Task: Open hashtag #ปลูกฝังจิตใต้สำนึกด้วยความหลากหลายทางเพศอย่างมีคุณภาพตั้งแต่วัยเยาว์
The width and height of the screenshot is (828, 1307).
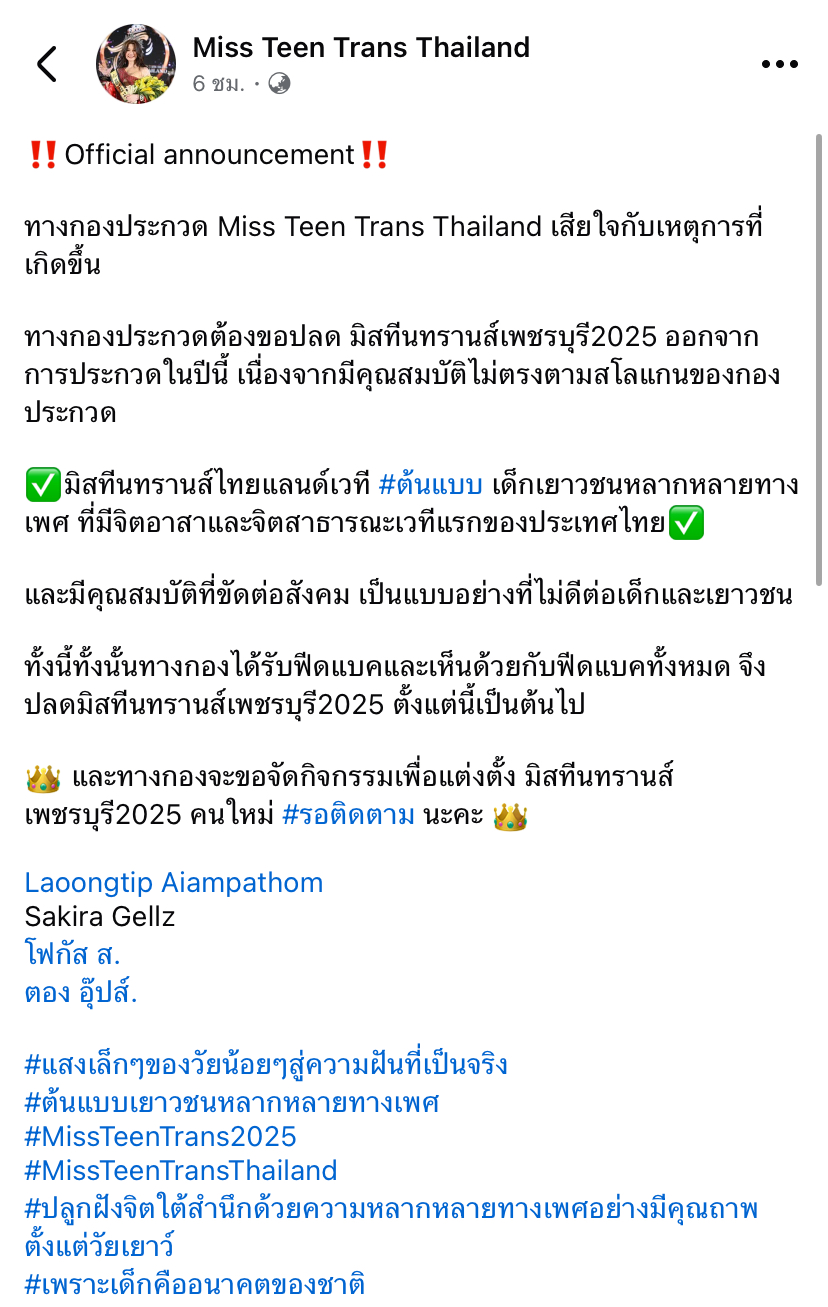Action: point(390,1210)
